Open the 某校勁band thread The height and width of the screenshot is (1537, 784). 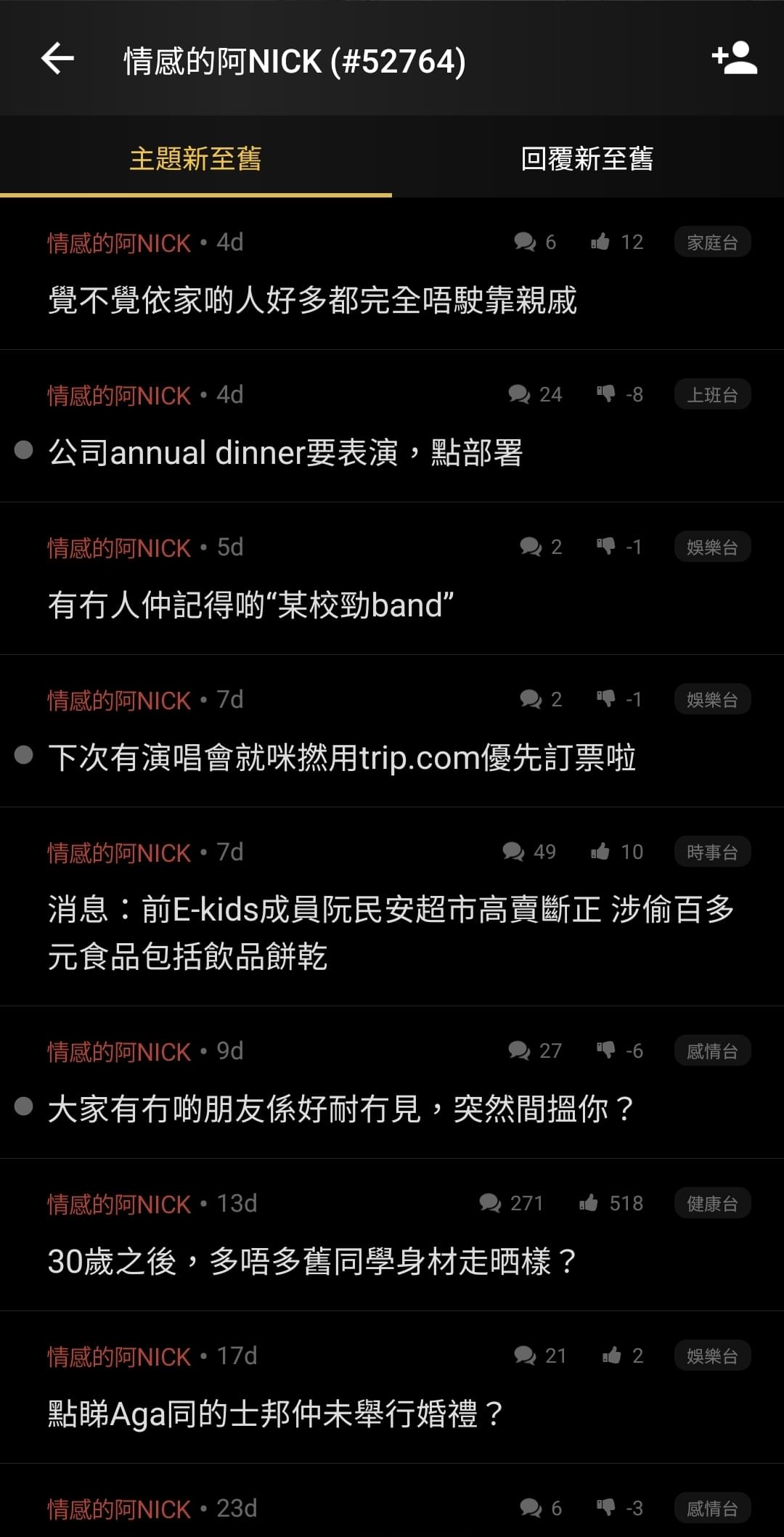point(392,579)
